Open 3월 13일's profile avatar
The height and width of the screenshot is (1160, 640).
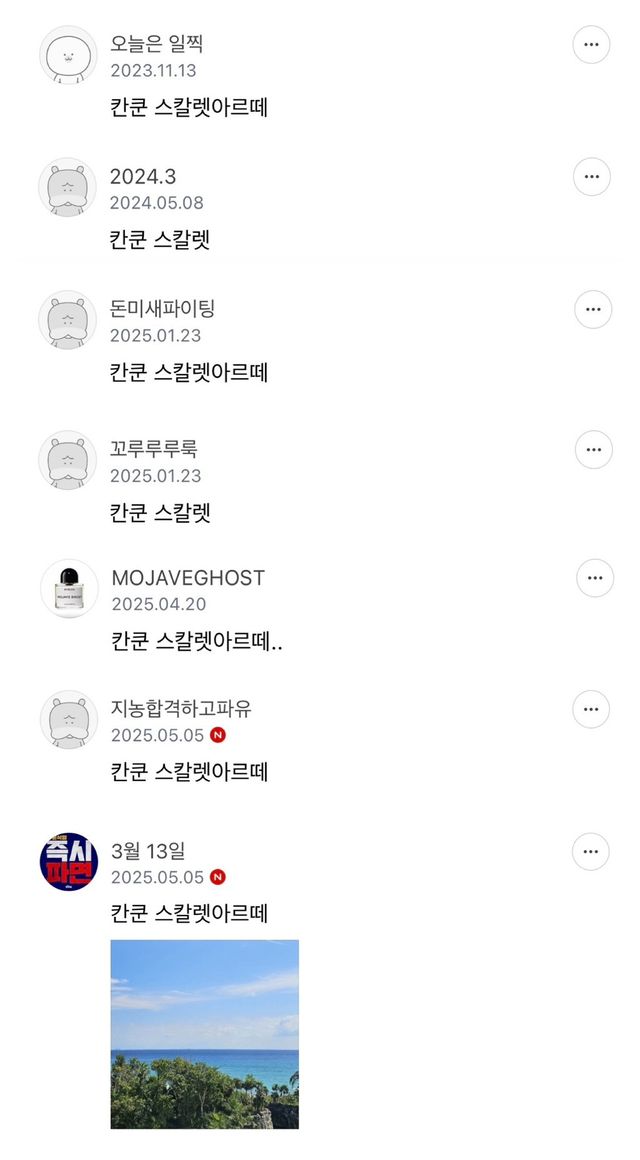pos(69,862)
